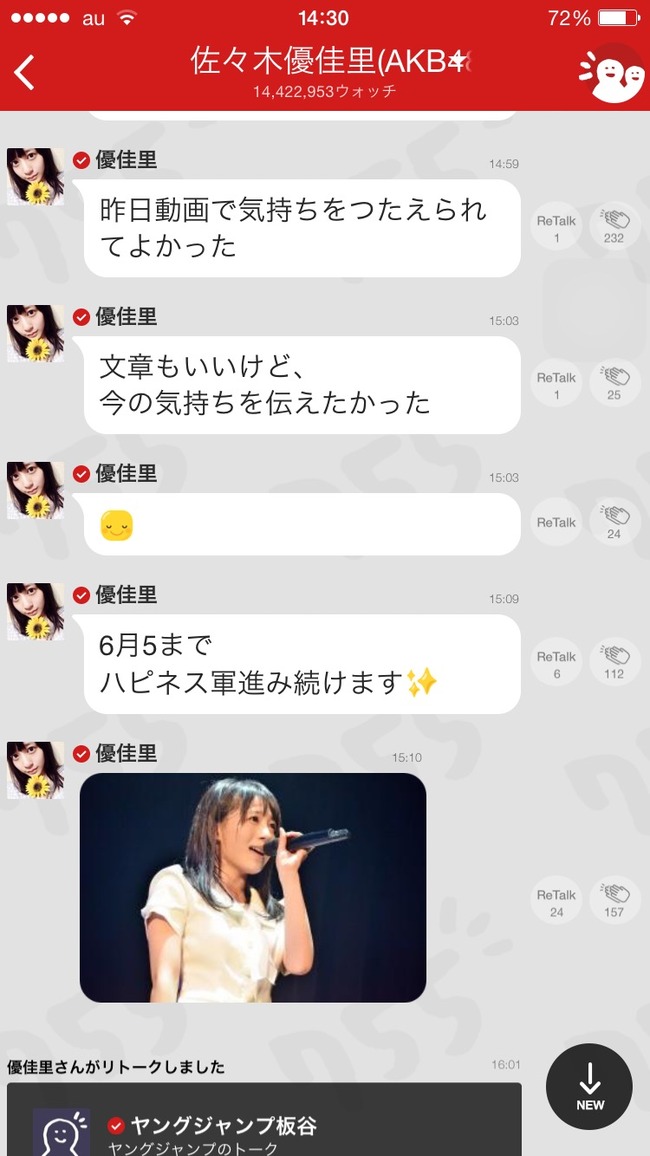
Task: ReTalk the photo post
Action: pyautogui.click(x=556, y=902)
